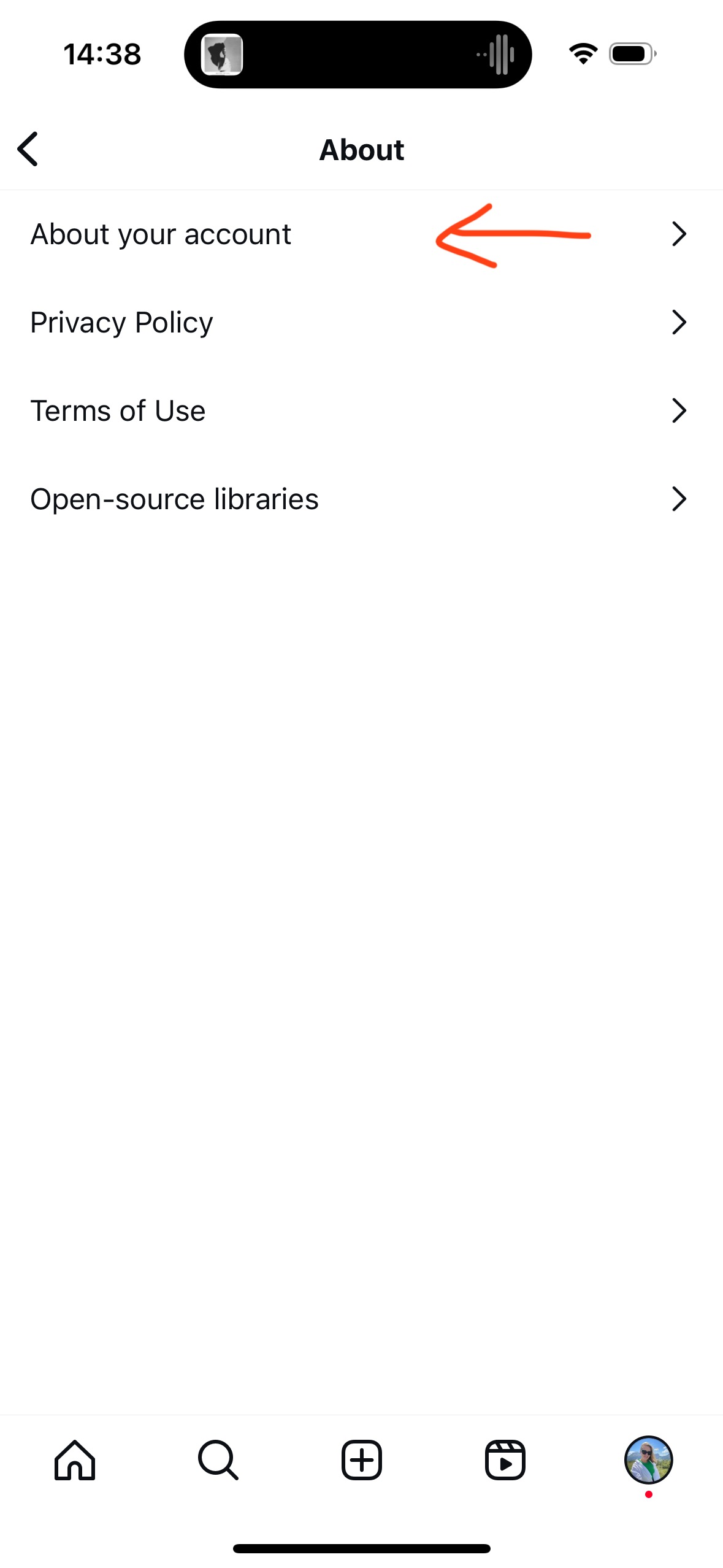Viewport: 723px width, 1568px height.
Task: Open About your account
Action: click(361, 234)
